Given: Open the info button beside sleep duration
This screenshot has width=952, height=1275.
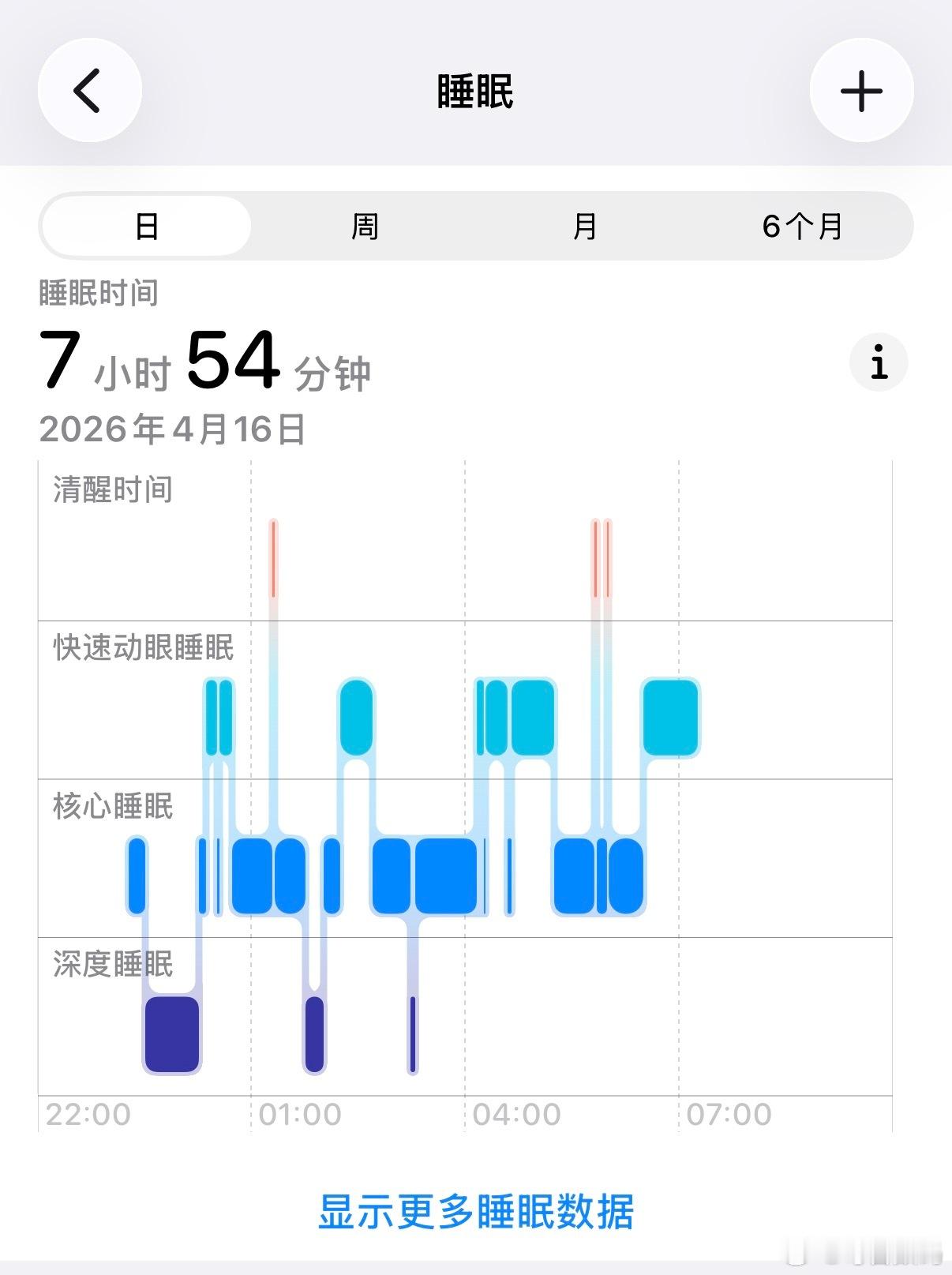Looking at the screenshot, I should click(x=878, y=363).
